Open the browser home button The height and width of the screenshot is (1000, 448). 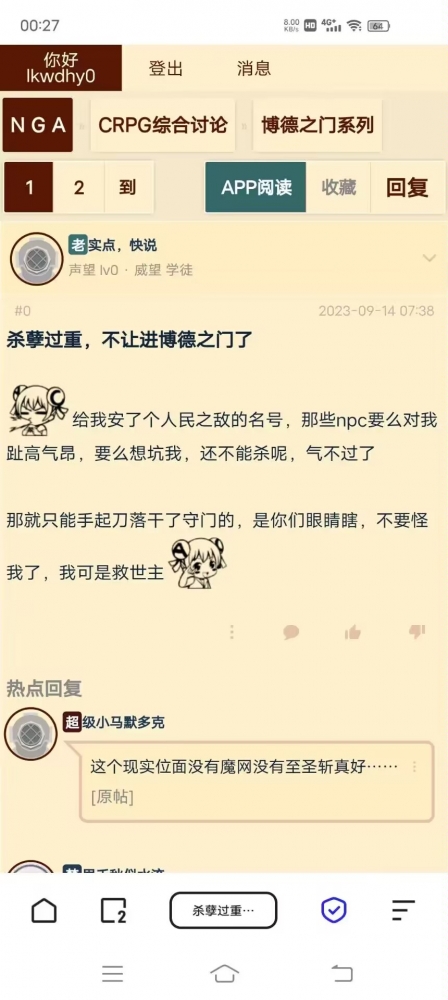[x=44, y=910]
